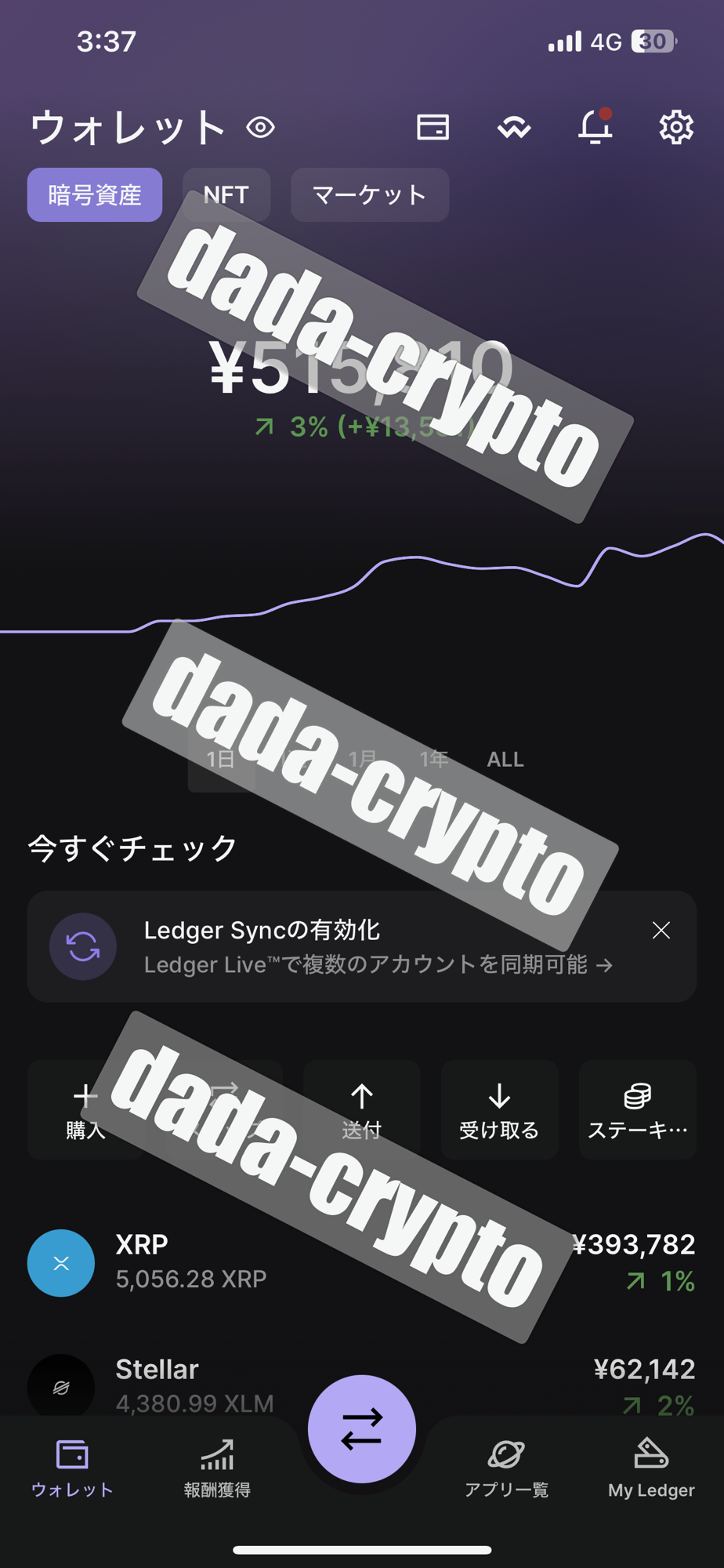Open the notifications bell
724x1568 pixels.
point(595,127)
